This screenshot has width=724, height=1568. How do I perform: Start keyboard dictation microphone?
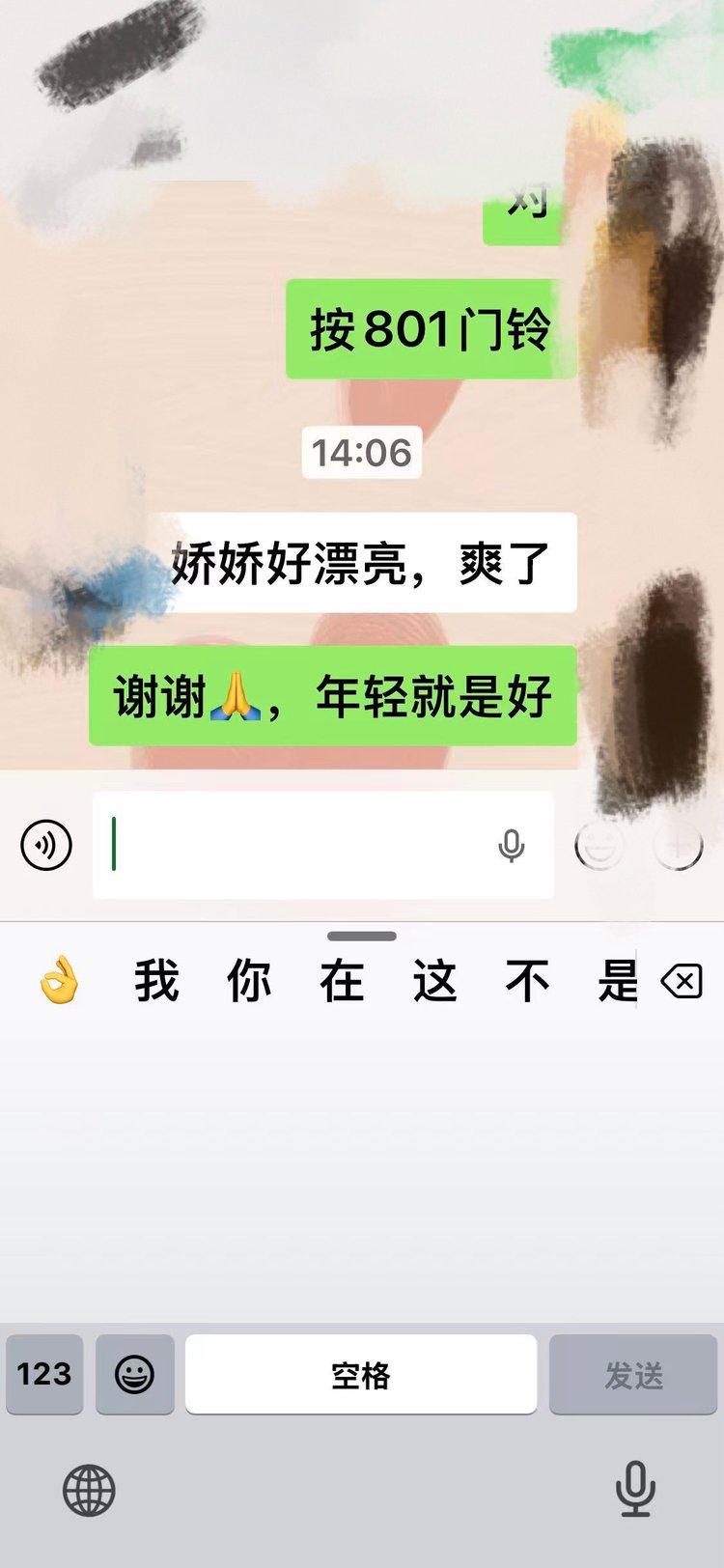coord(635,1488)
